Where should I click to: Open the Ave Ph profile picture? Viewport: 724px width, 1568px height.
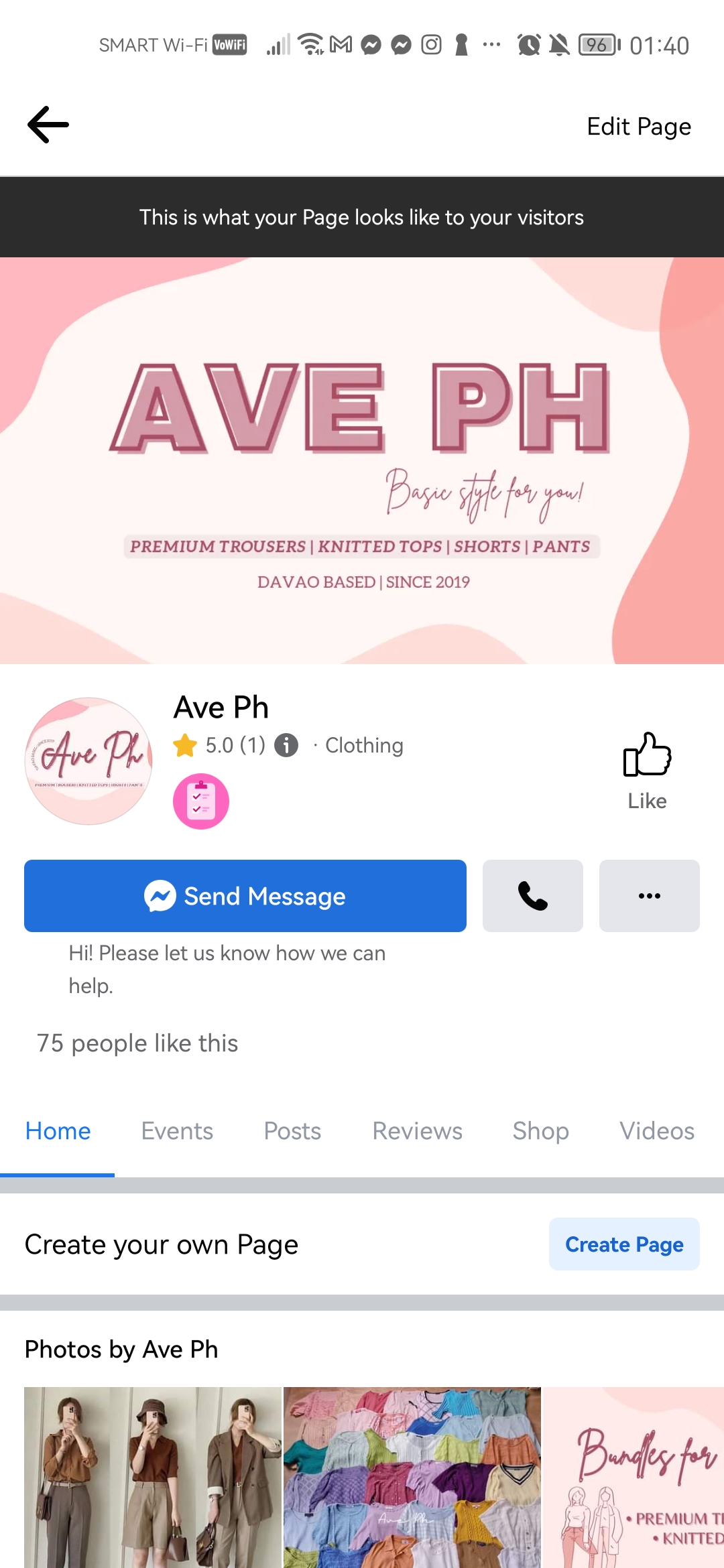[89, 761]
